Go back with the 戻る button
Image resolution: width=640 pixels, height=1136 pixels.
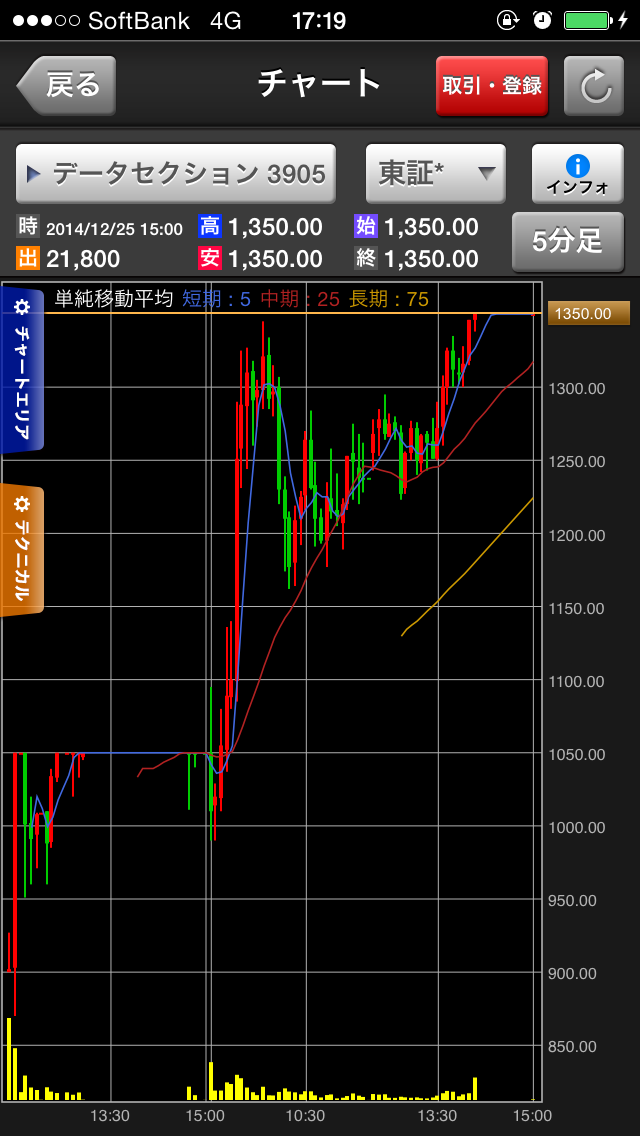(66, 85)
